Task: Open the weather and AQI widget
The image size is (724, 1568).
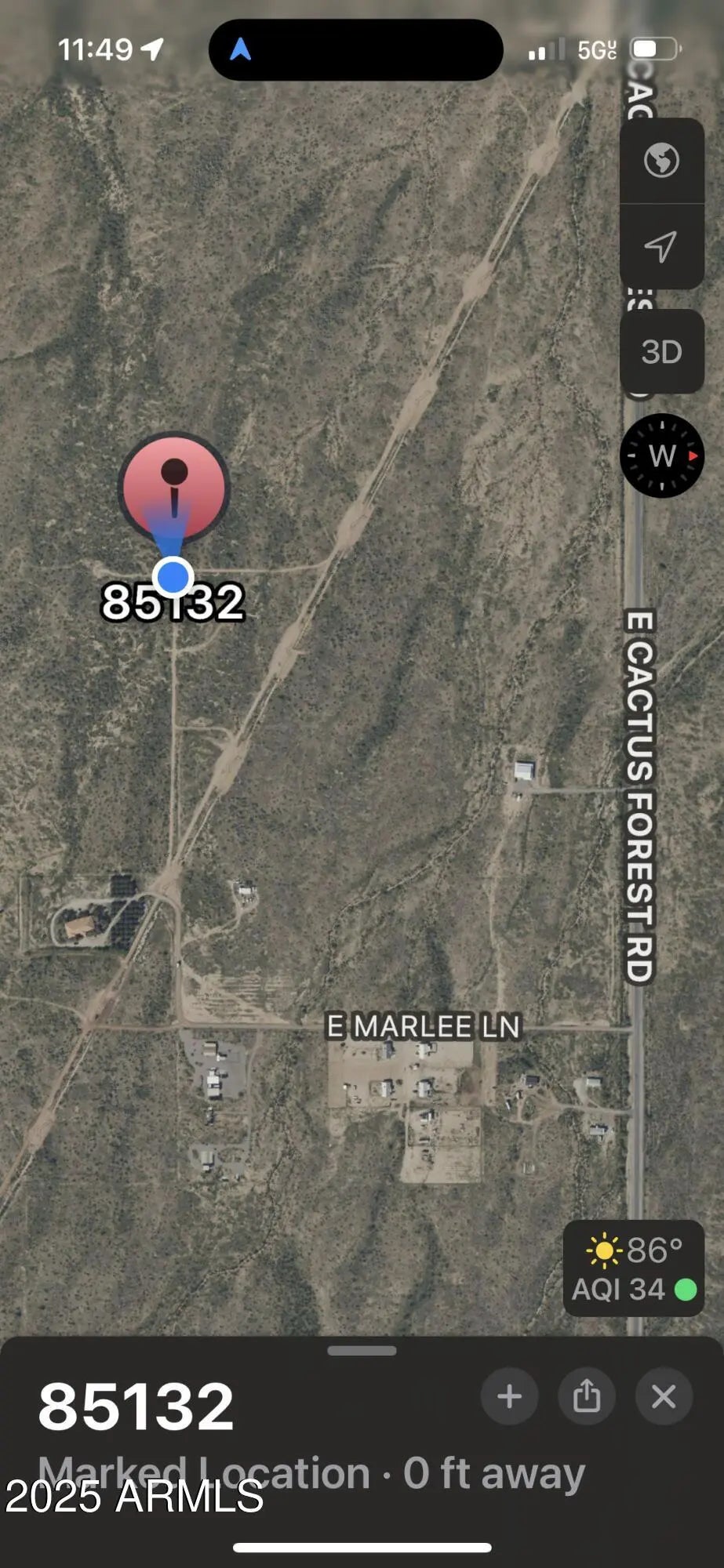Action: 634,1269
